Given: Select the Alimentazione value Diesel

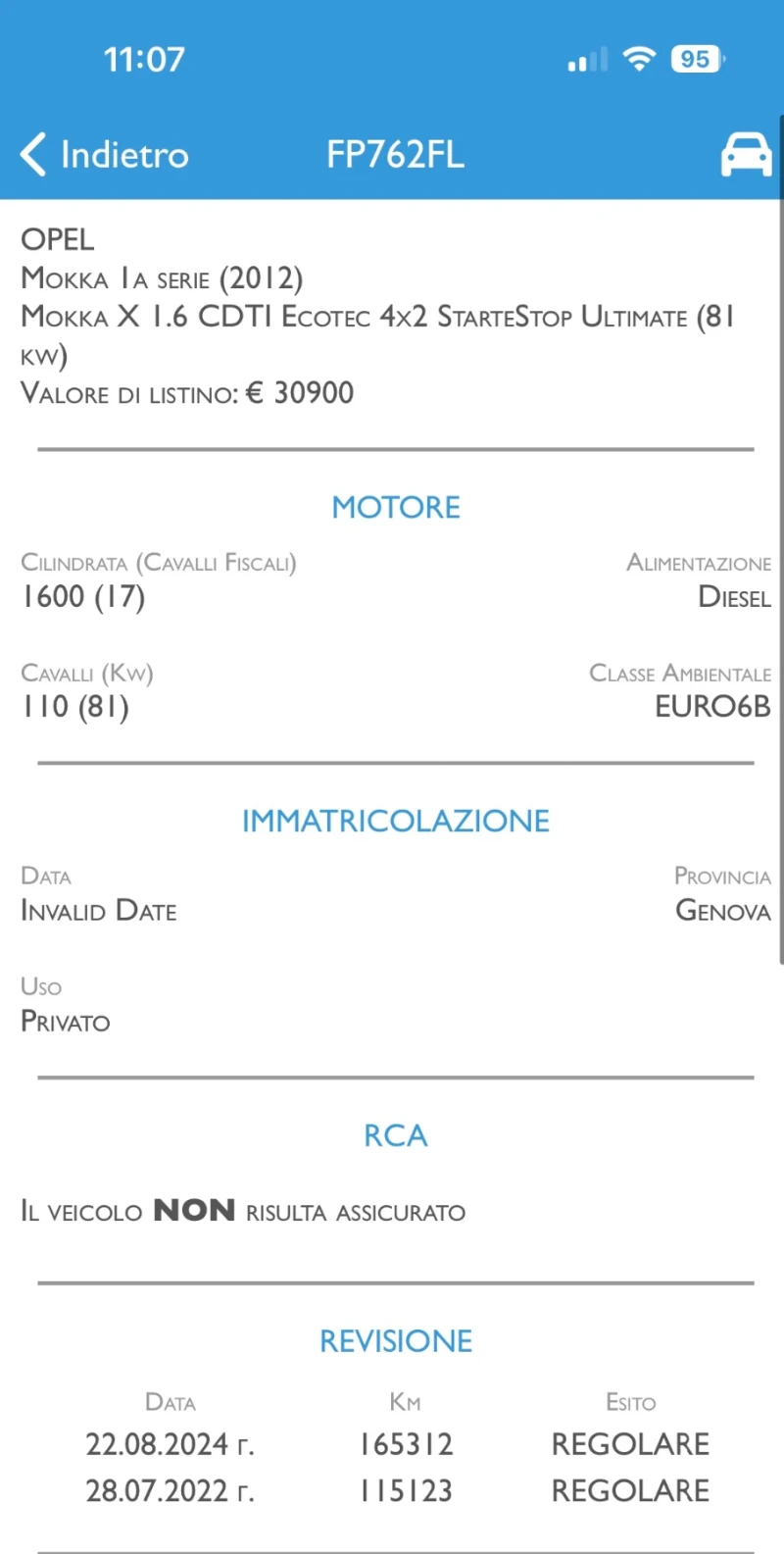Looking at the screenshot, I should (734, 598).
